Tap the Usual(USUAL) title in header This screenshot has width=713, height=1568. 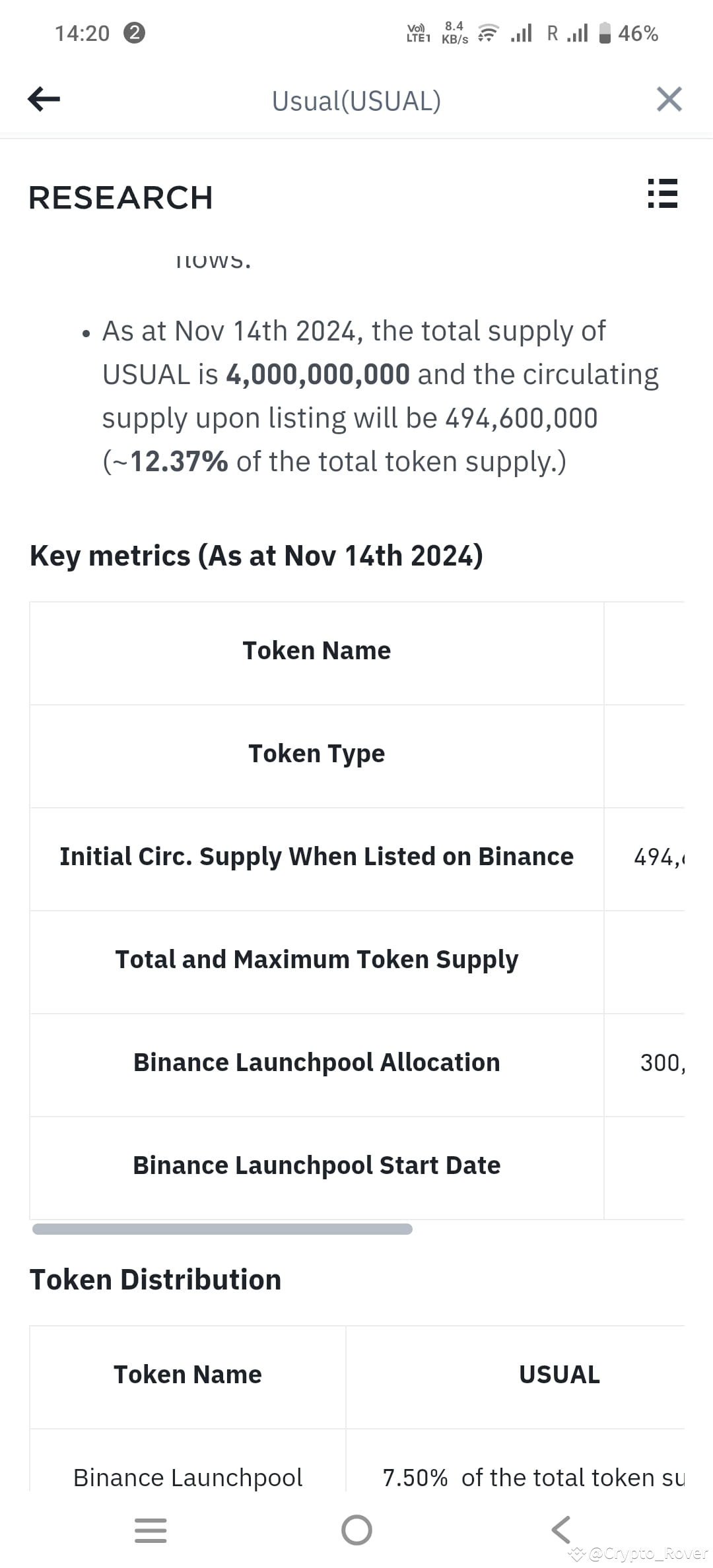click(x=356, y=100)
